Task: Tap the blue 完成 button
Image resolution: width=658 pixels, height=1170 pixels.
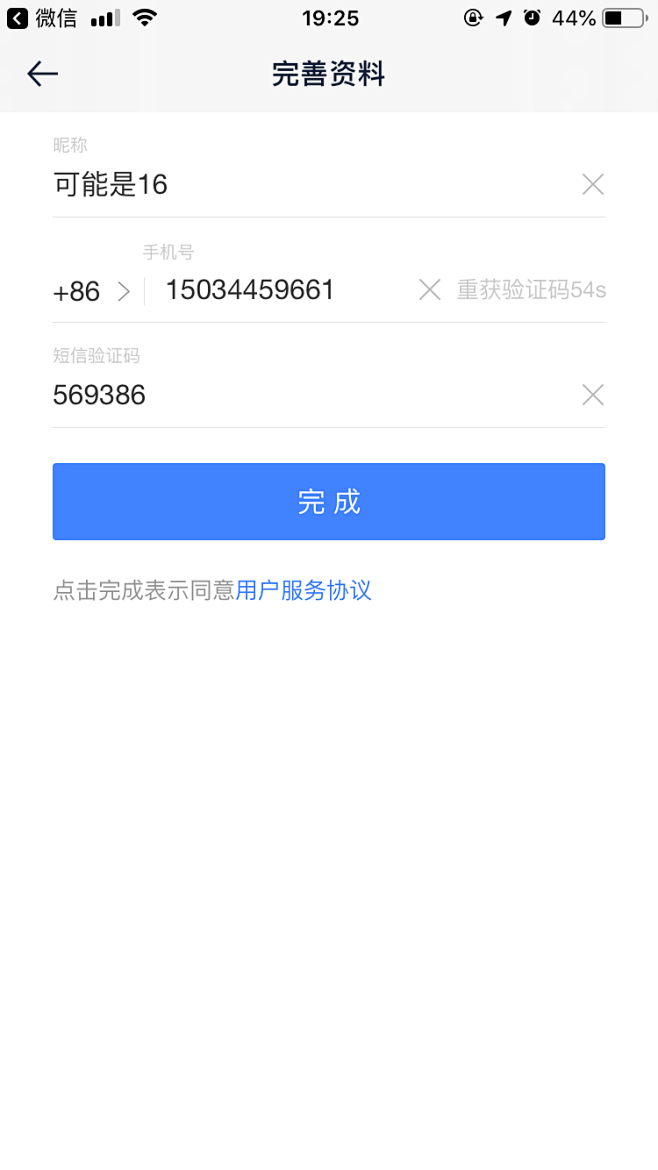Action: [329, 502]
